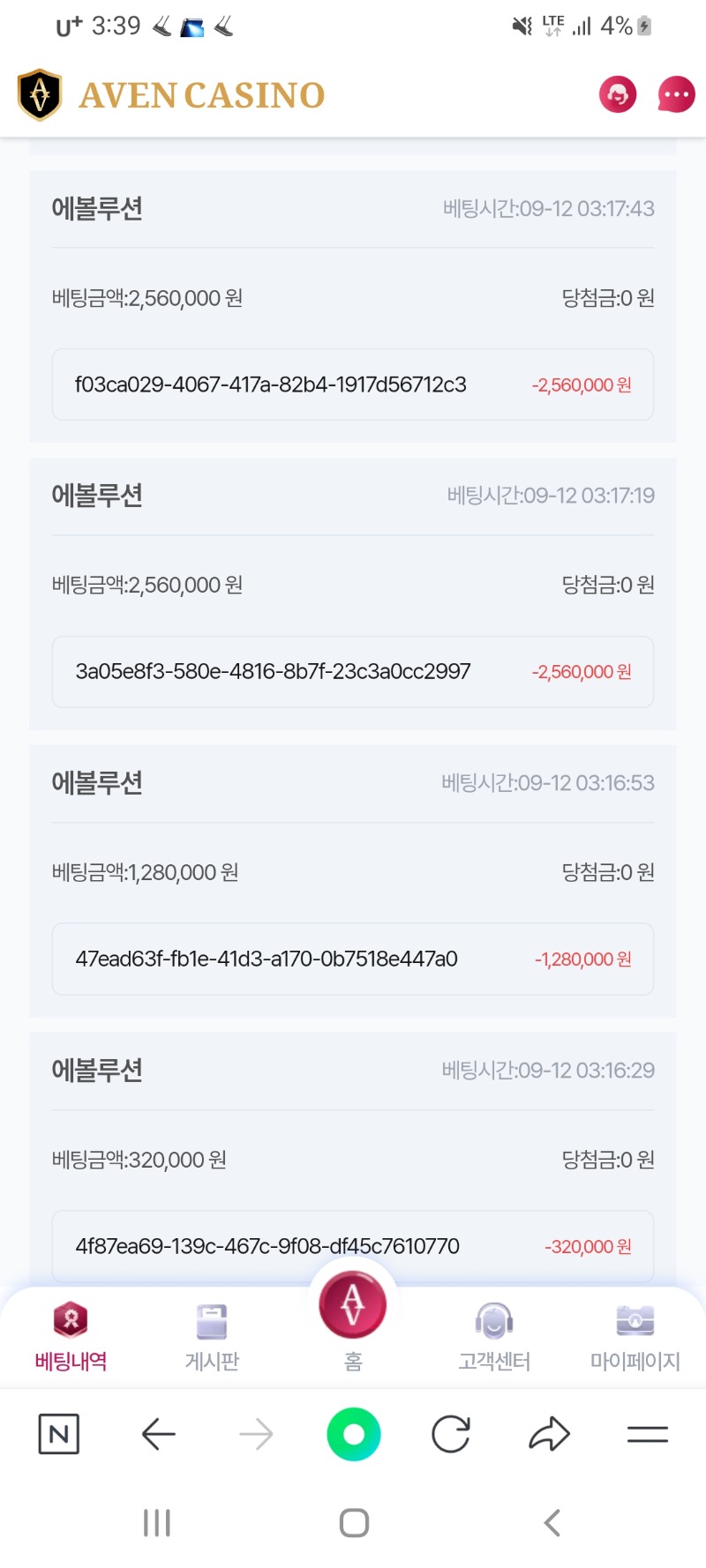Open the system recent apps button
The height and width of the screenshot is (1568, 706).
pos(157,1523)
